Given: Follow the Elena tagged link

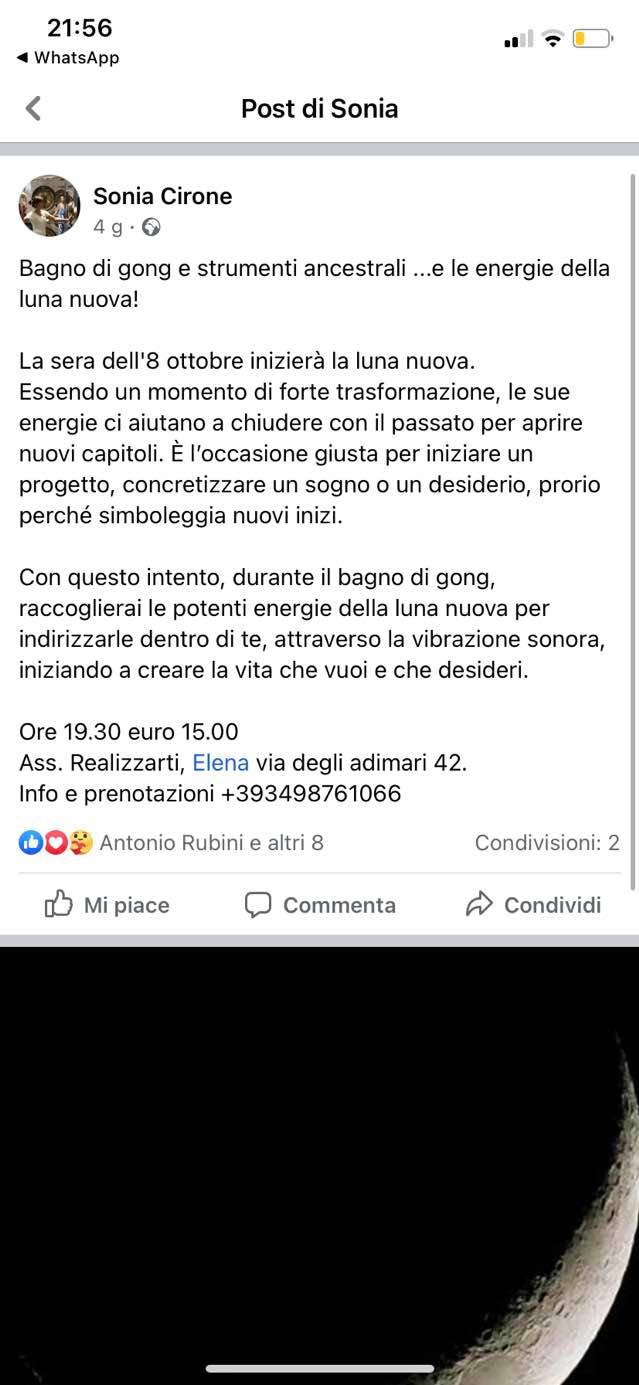Looking at the screenshot, I should click(x=220, y=763).
